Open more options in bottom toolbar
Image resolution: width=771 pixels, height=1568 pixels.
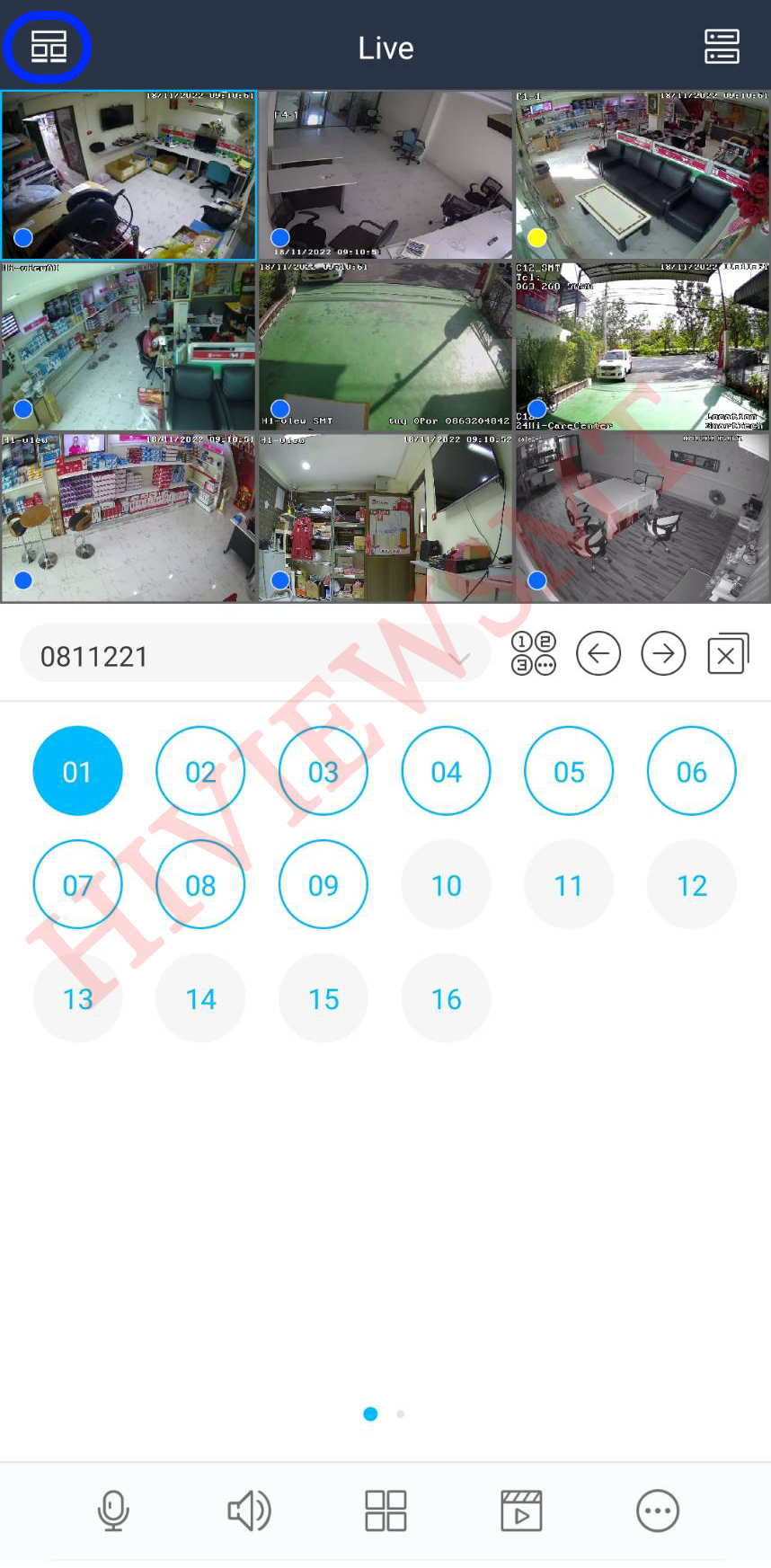pos(658,1510)
